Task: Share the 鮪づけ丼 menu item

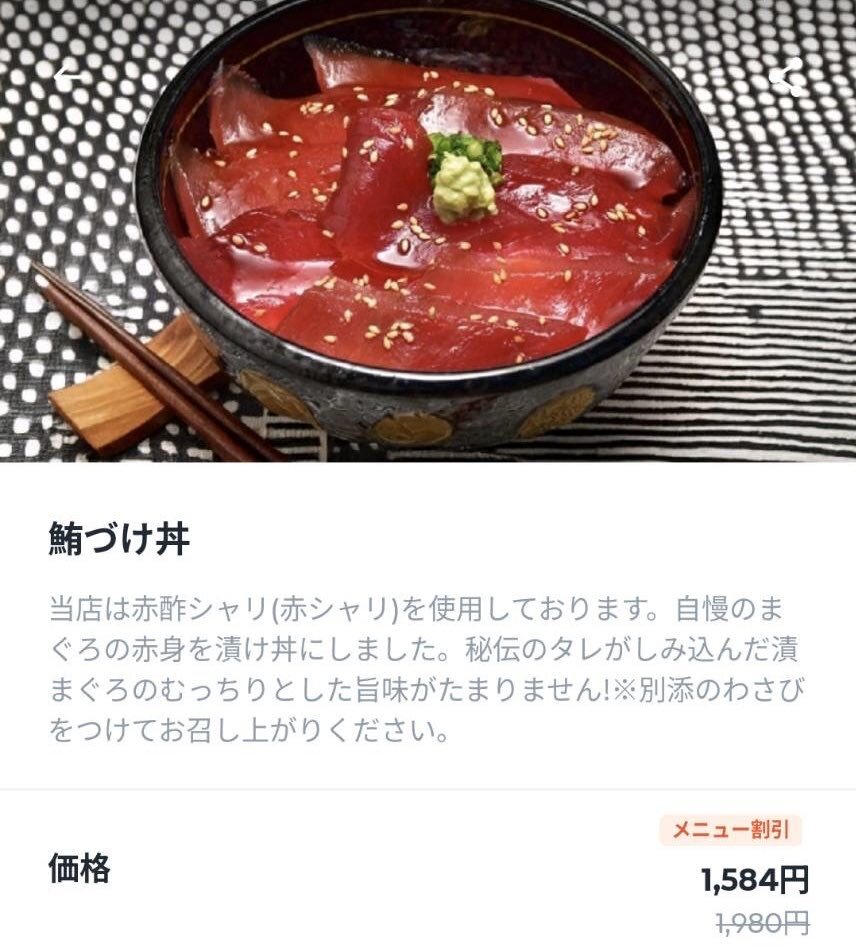Action: click(x=786, y=76)
